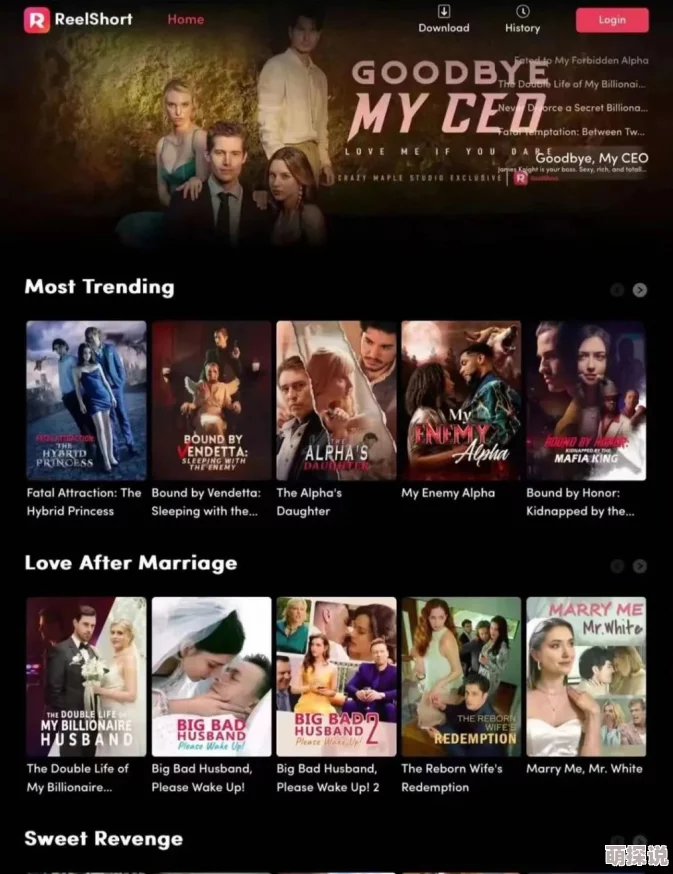Open Bound by Honor series
The width and height of the screenshot is (673, 874).
point(586,400)
